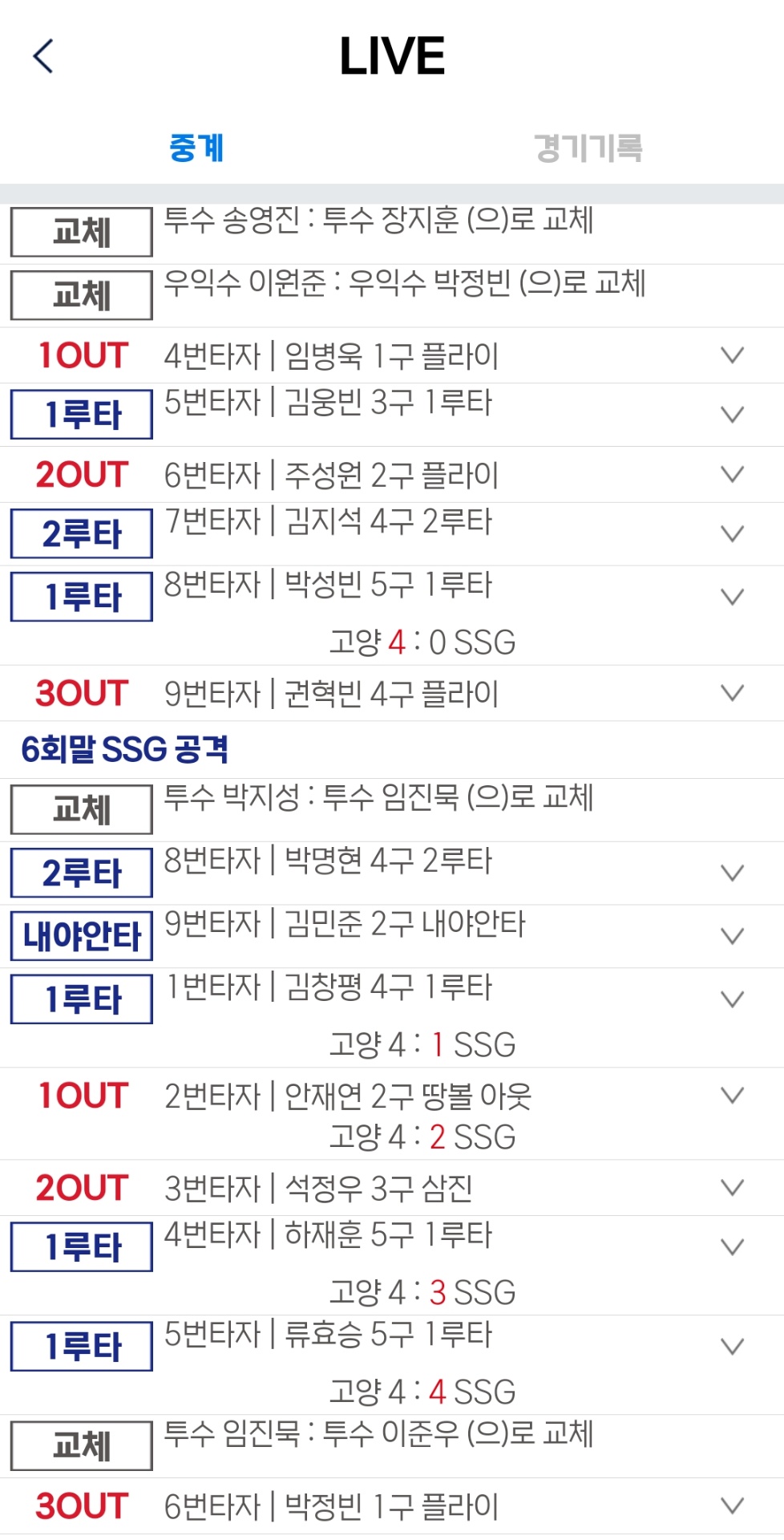Expand 김지석 4구 2루타 play details
Viewport: 784px width, 1540px height.
pos(732,533)
